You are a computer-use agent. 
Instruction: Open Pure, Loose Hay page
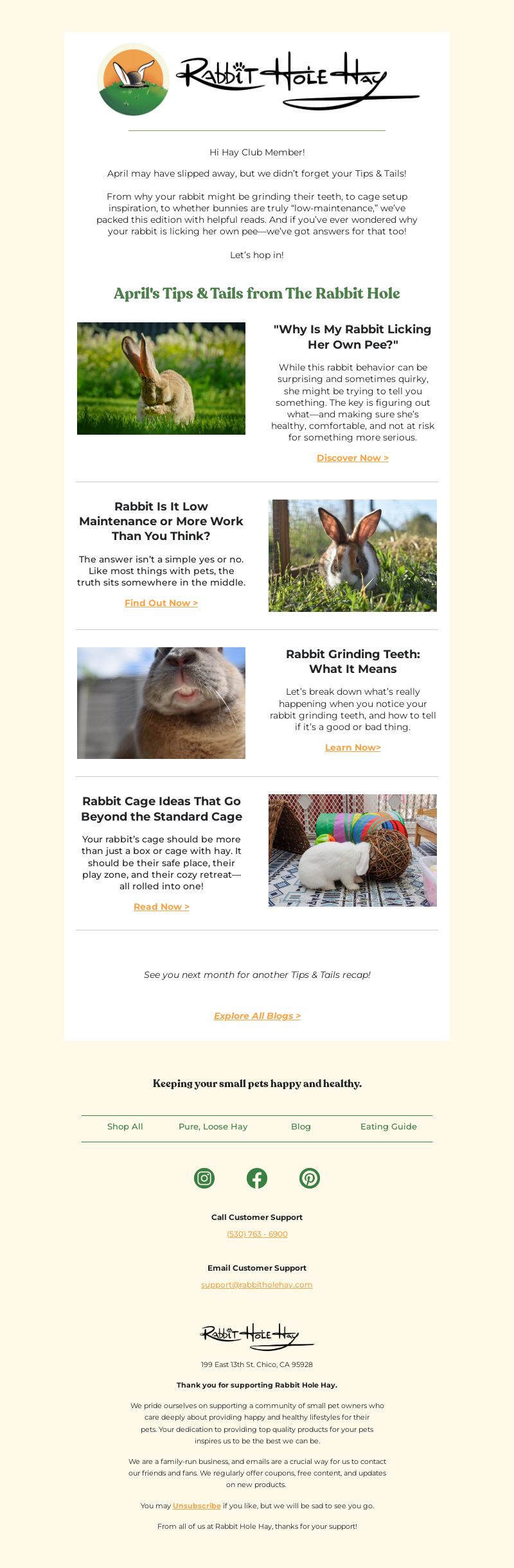(x=213, y=1126)
